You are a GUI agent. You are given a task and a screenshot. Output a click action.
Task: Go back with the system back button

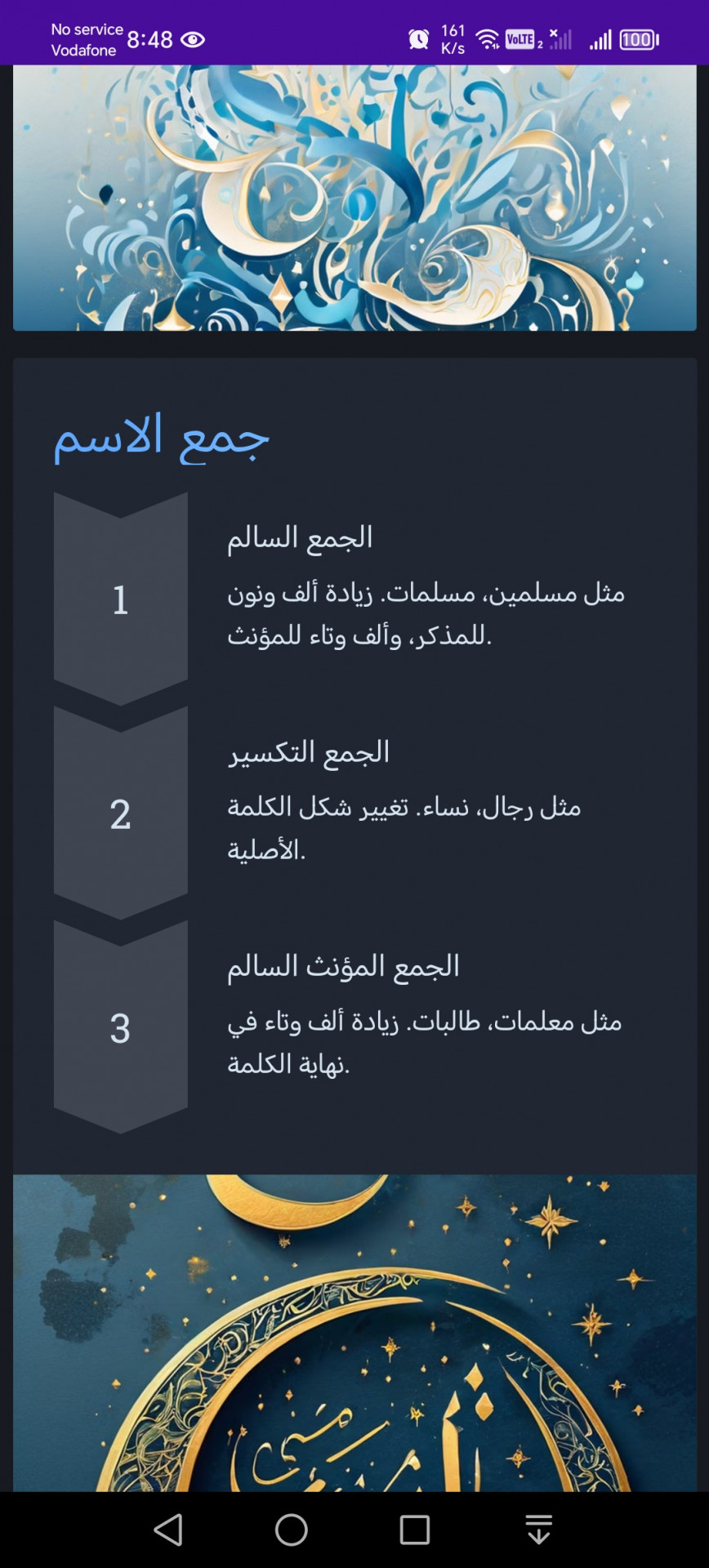point(168,1530)
